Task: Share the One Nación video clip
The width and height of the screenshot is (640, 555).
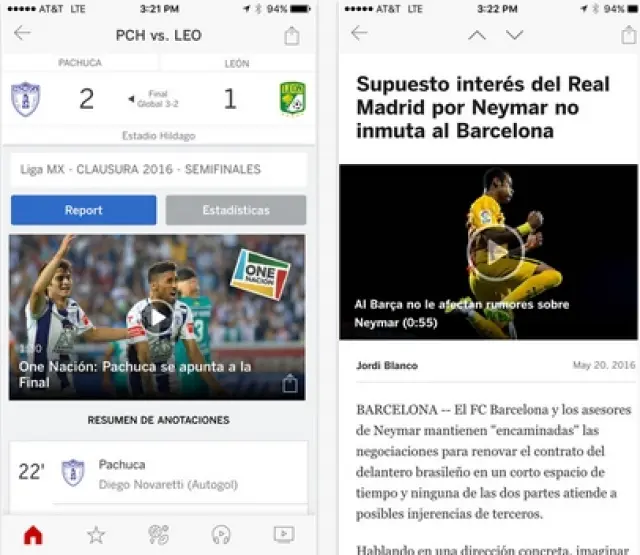Action: coord(289,383)
